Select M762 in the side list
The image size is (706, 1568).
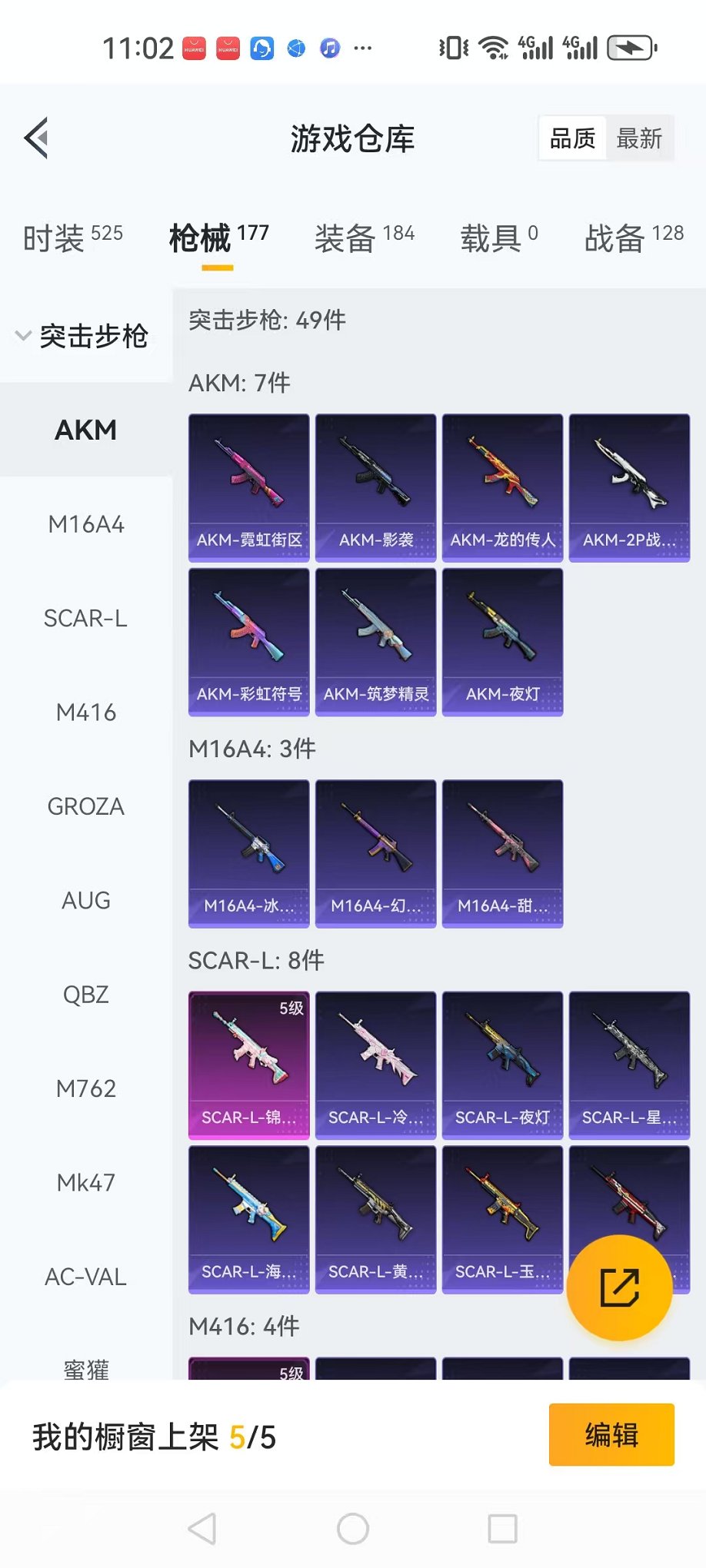click(x=86, y=1089)
